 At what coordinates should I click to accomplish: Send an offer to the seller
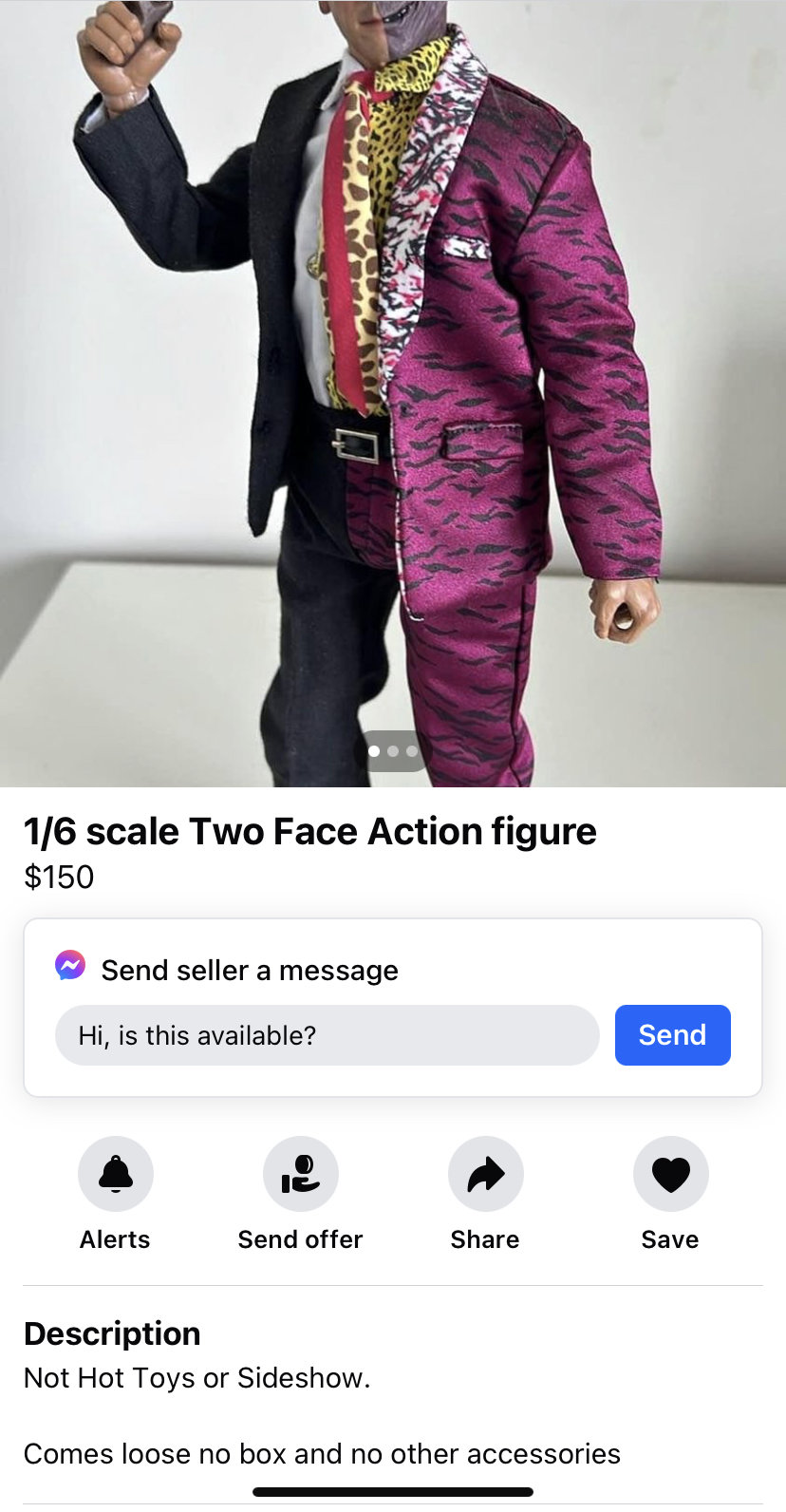(x=300, y=1174)
